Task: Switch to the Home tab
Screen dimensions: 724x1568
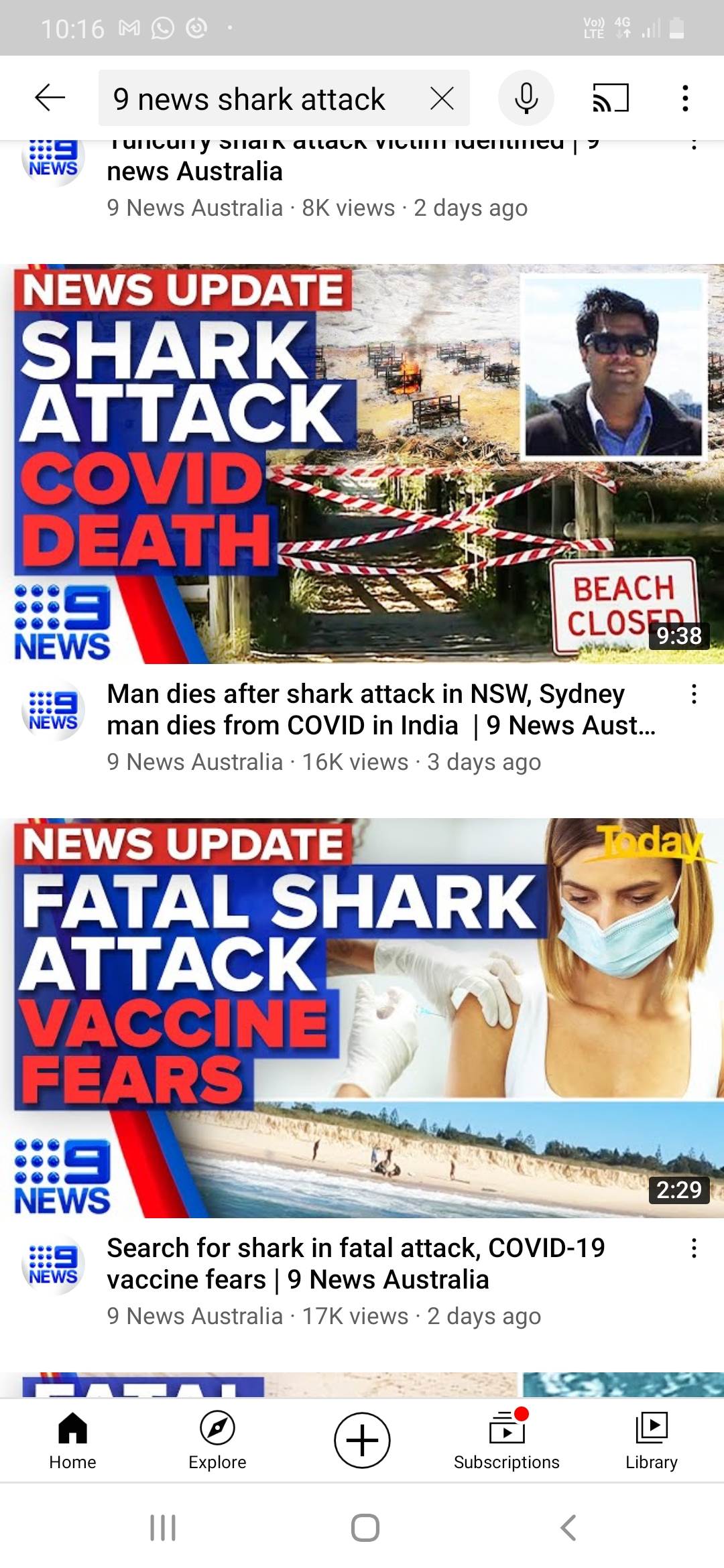Action: pos(72,1441)
